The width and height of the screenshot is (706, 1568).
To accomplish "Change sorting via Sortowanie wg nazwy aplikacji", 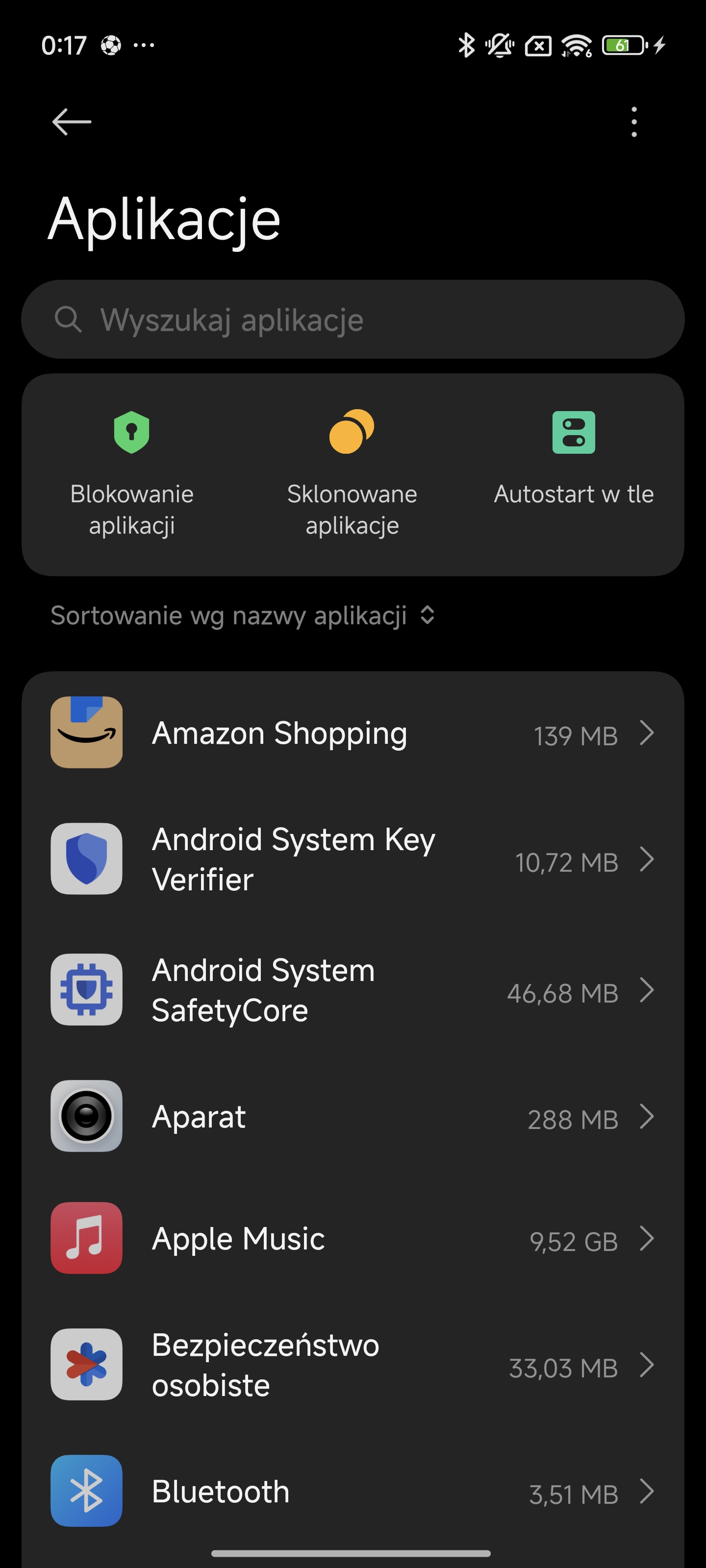I will pos(242,615).
